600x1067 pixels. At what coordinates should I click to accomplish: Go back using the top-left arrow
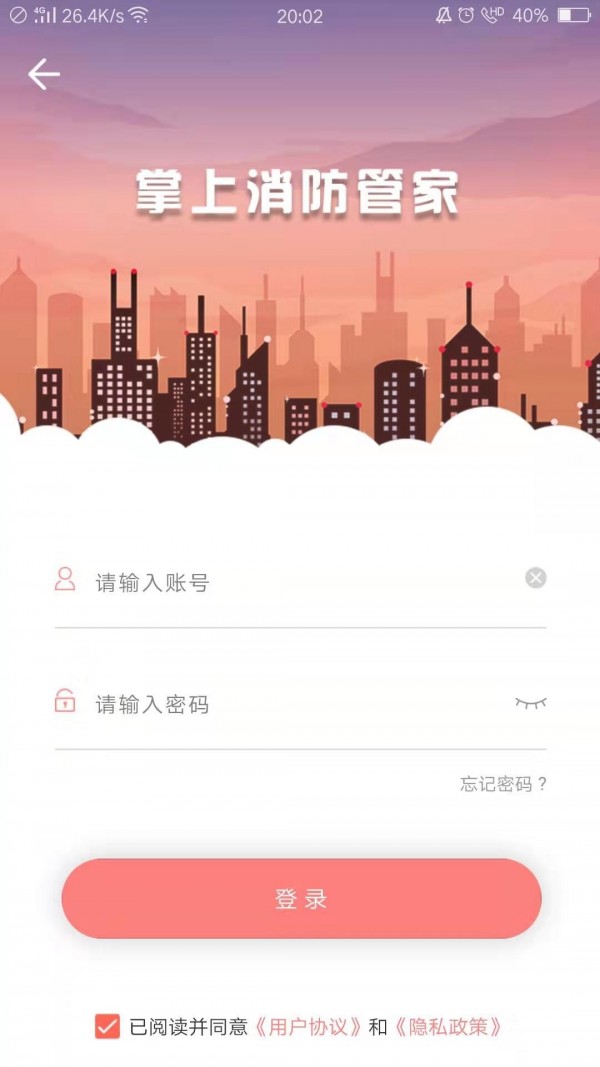(44, 74)
